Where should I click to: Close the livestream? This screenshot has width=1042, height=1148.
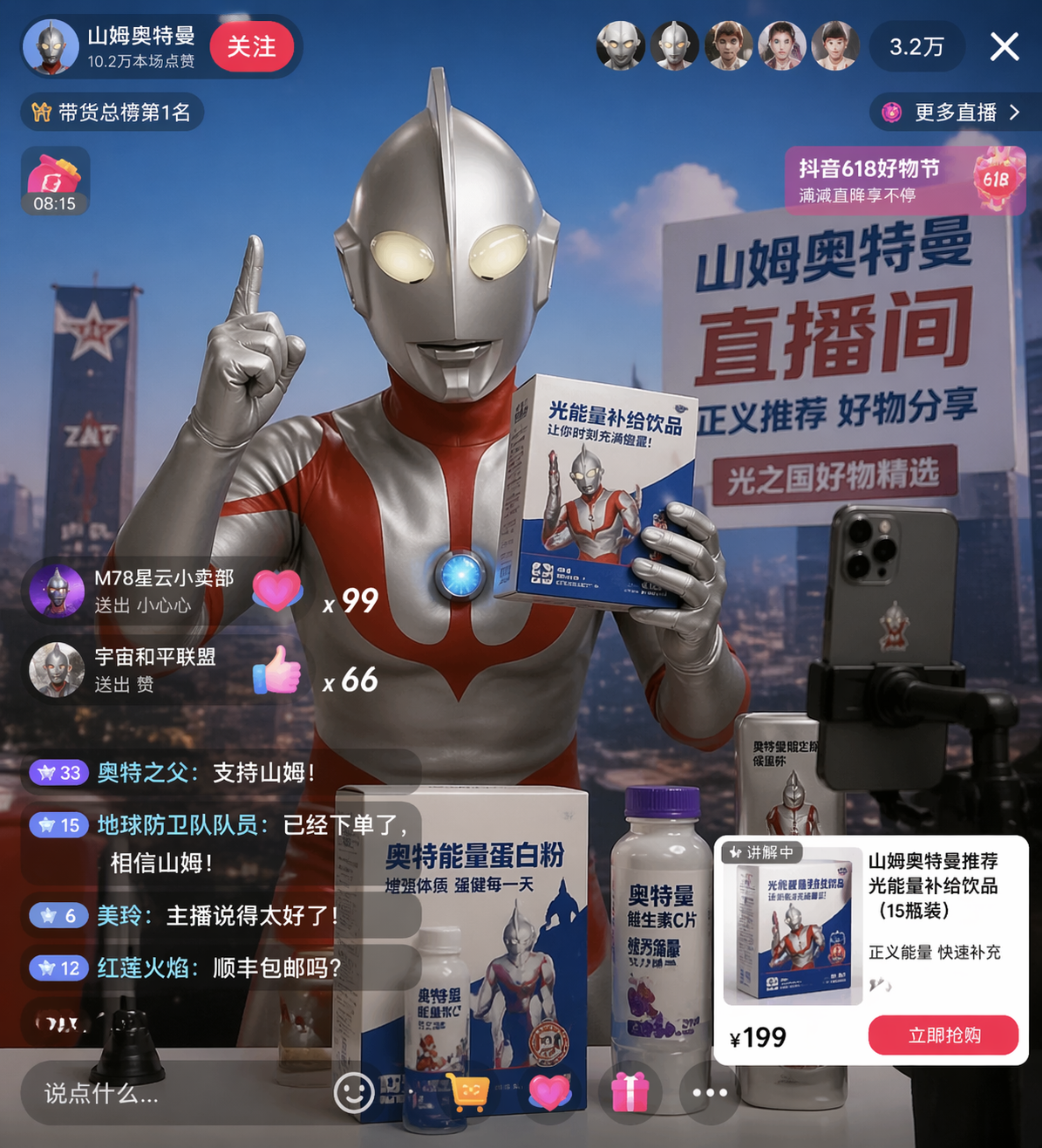1005,47
